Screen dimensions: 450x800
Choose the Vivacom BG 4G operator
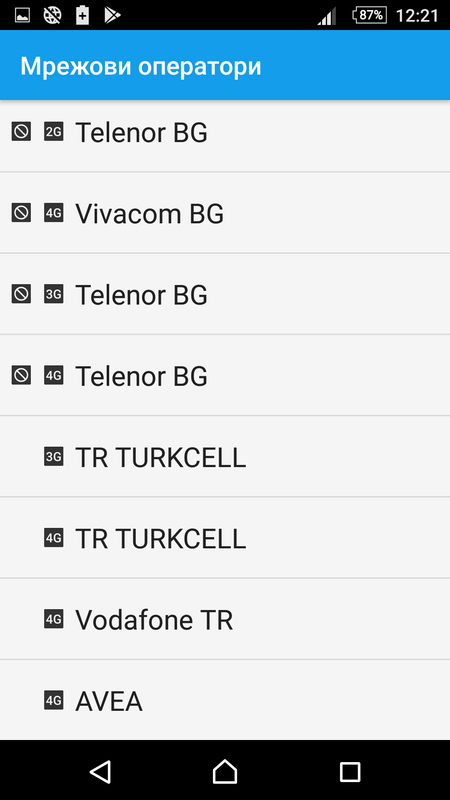[225, 213]
